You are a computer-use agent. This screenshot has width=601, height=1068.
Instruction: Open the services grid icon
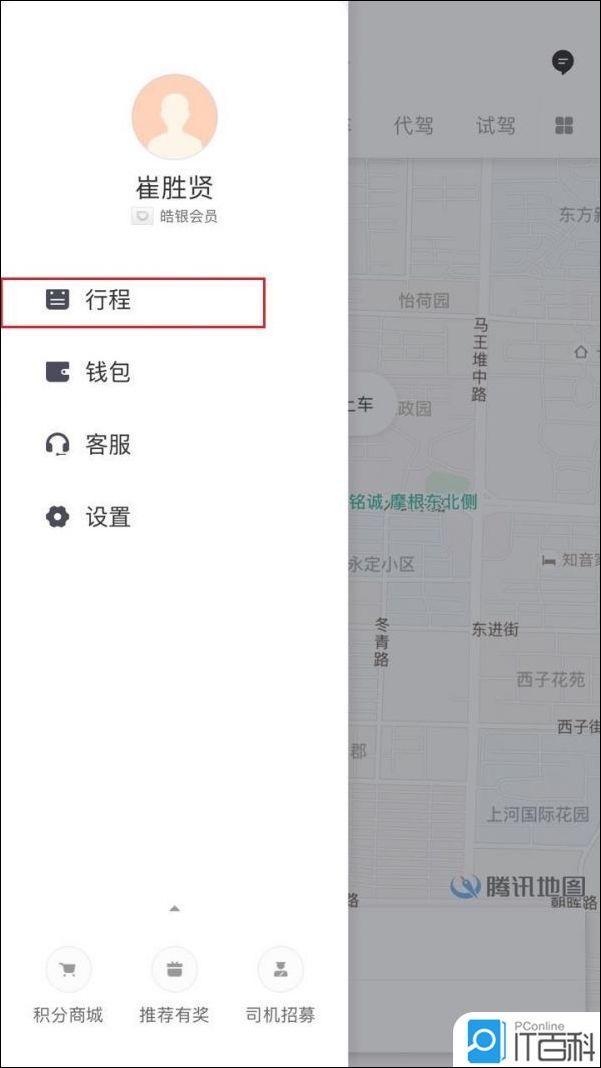click(x=564, y=126)
